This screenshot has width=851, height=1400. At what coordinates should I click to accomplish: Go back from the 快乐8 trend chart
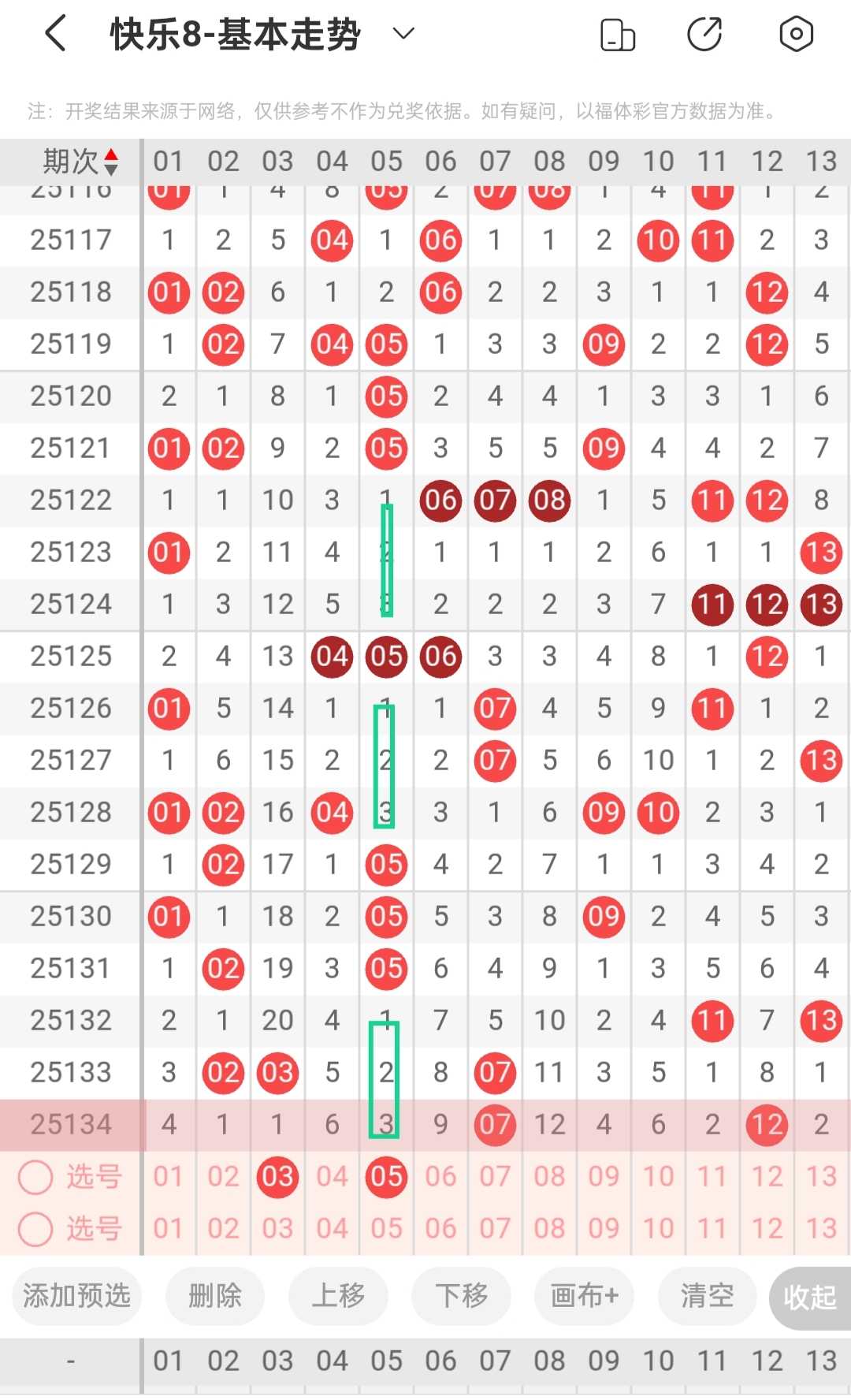point(55,34)
